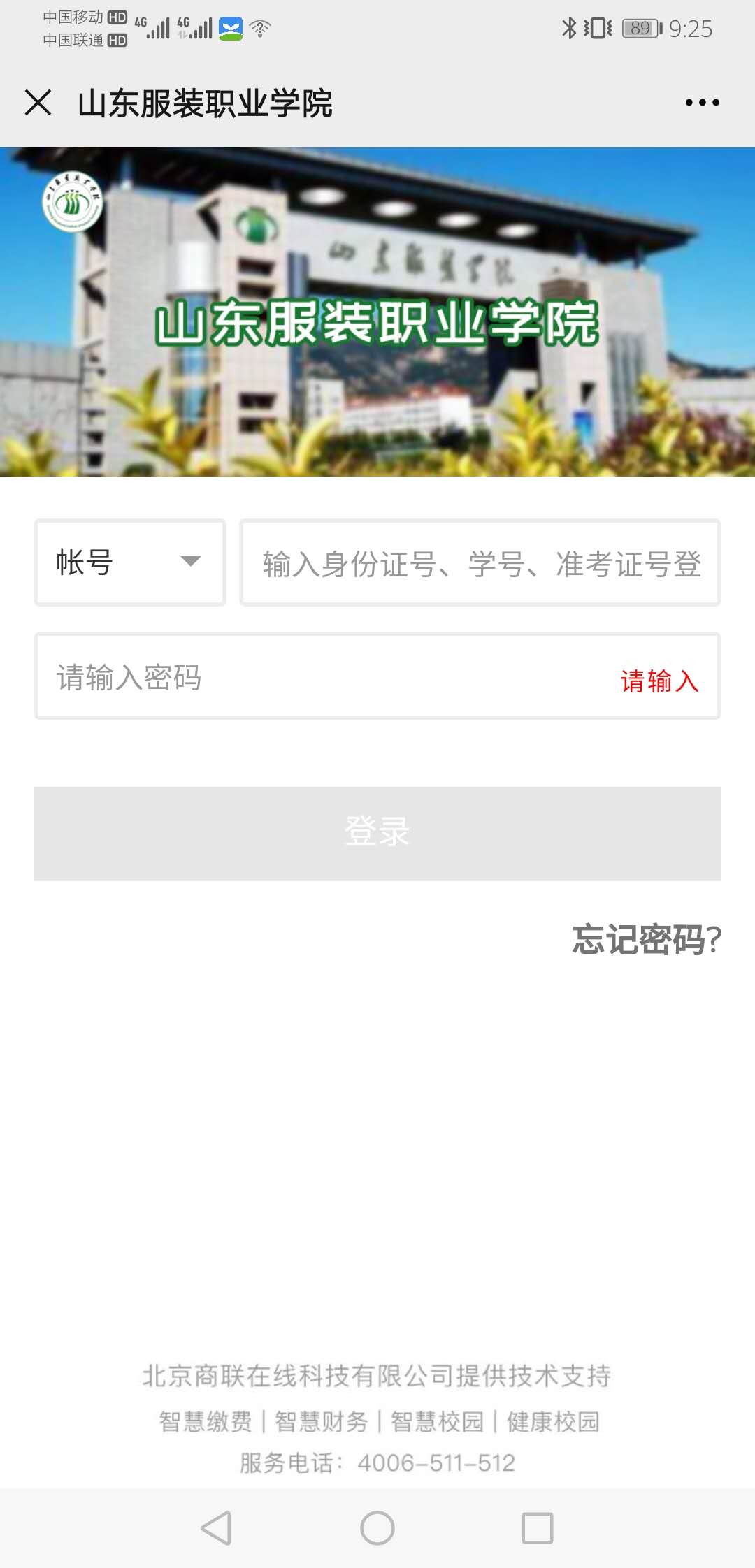Focus the ID number input field
Viewport: 755px width, 1568px height.
pyautogui.click(x=480, y=563)
